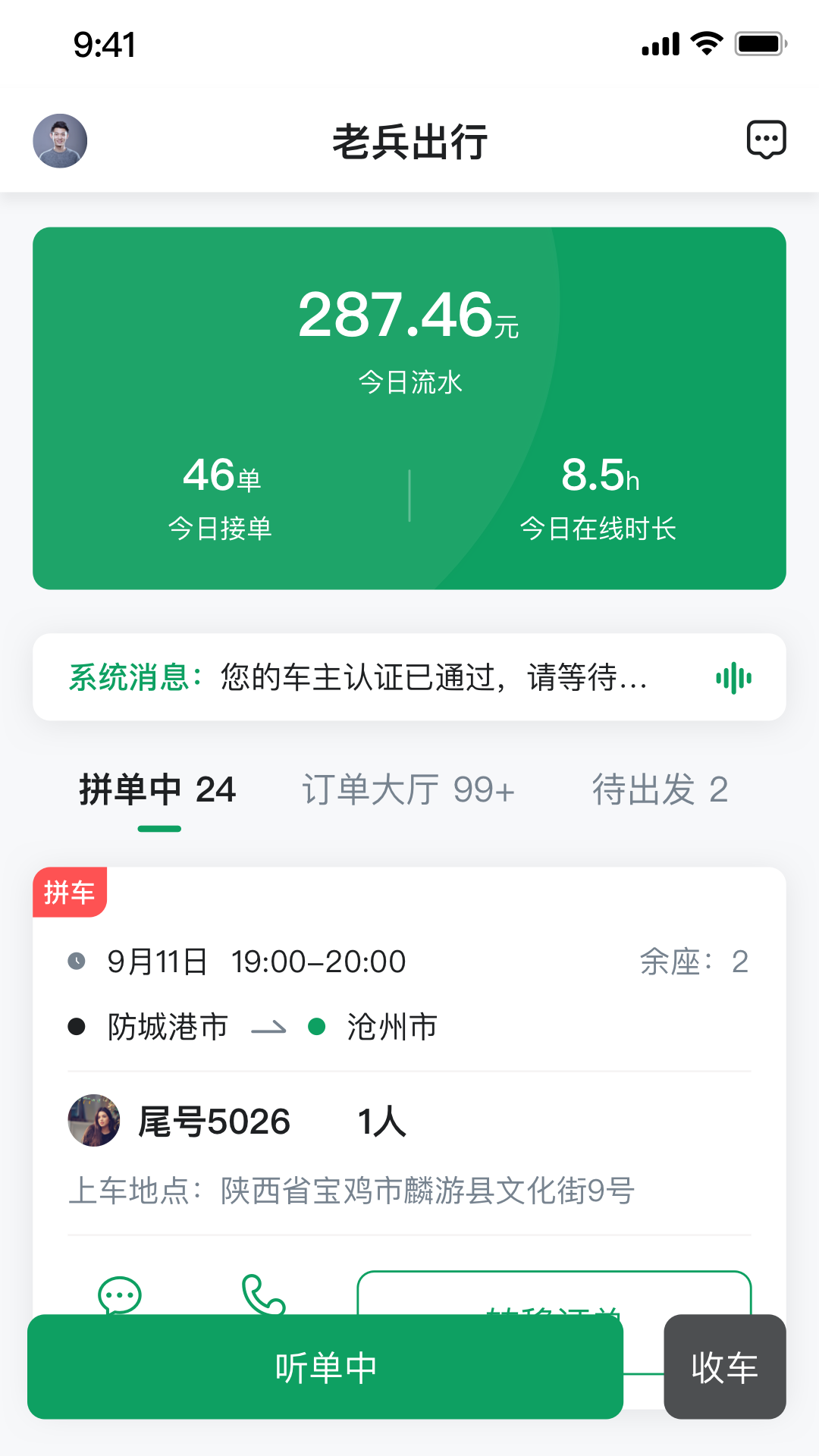
Task: Select the red 拼车 tag on the order
Action: [70, 893]
